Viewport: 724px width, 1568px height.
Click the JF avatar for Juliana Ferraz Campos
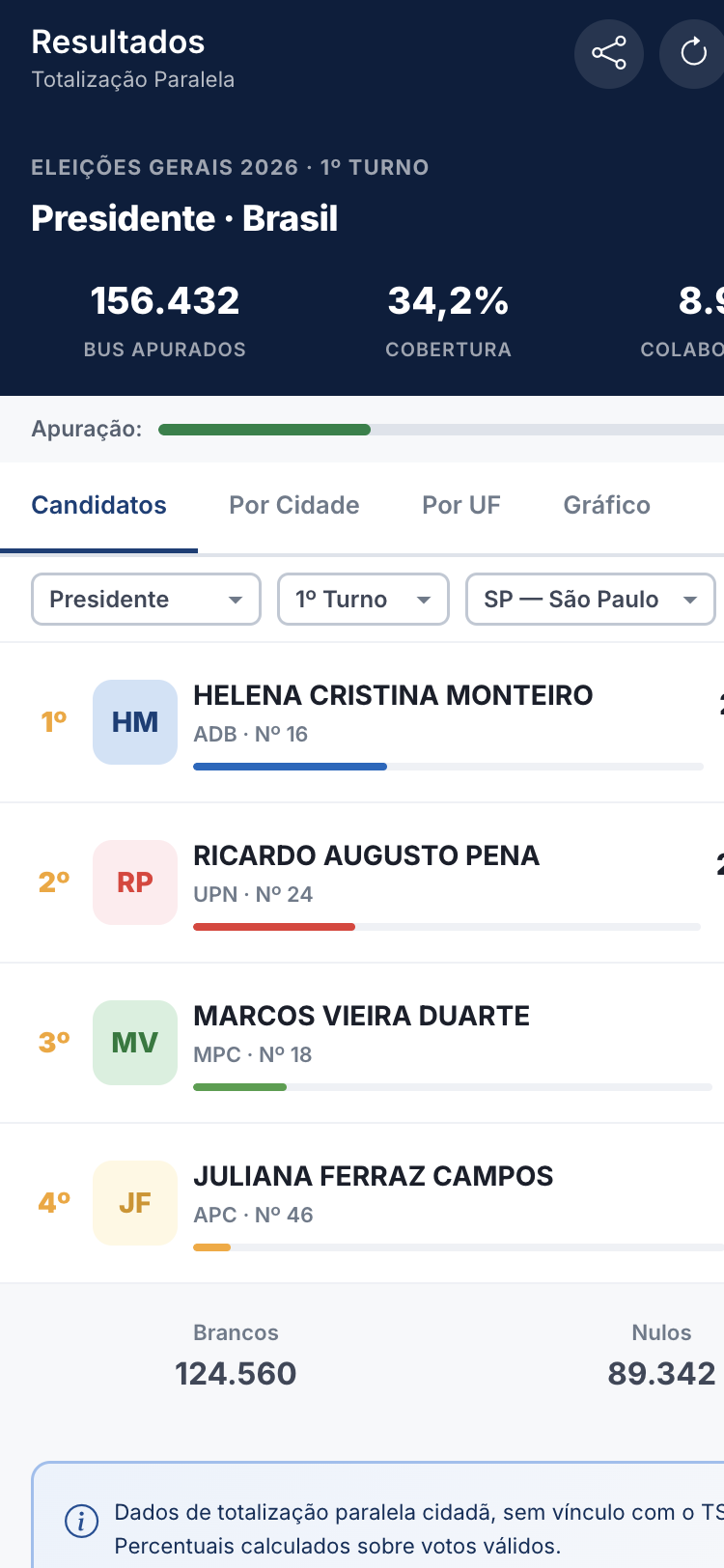pyautogui.click(x=135, y=1203)
